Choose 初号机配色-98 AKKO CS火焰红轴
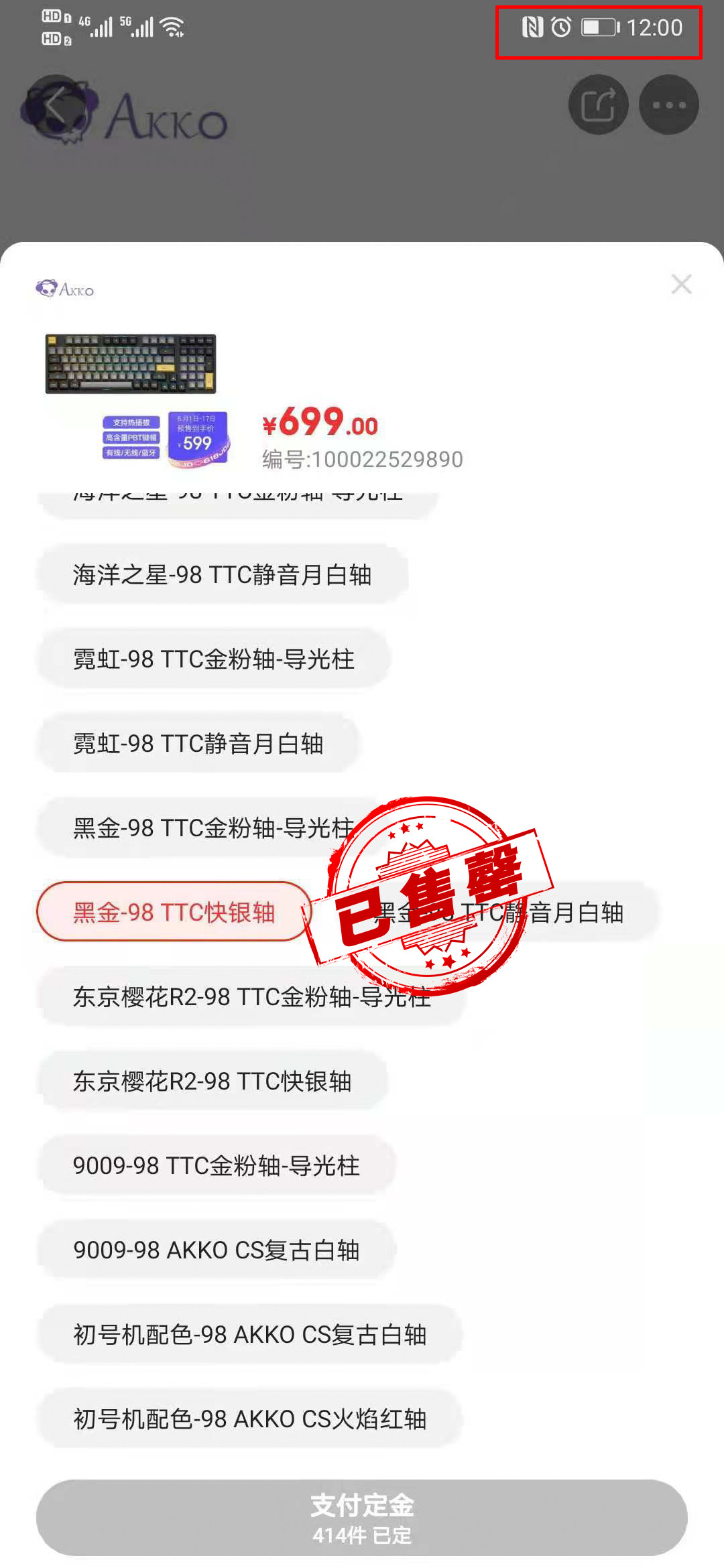Image resolution: width=724 pixels, height=1568 pixels. (x=249, y=1419)
